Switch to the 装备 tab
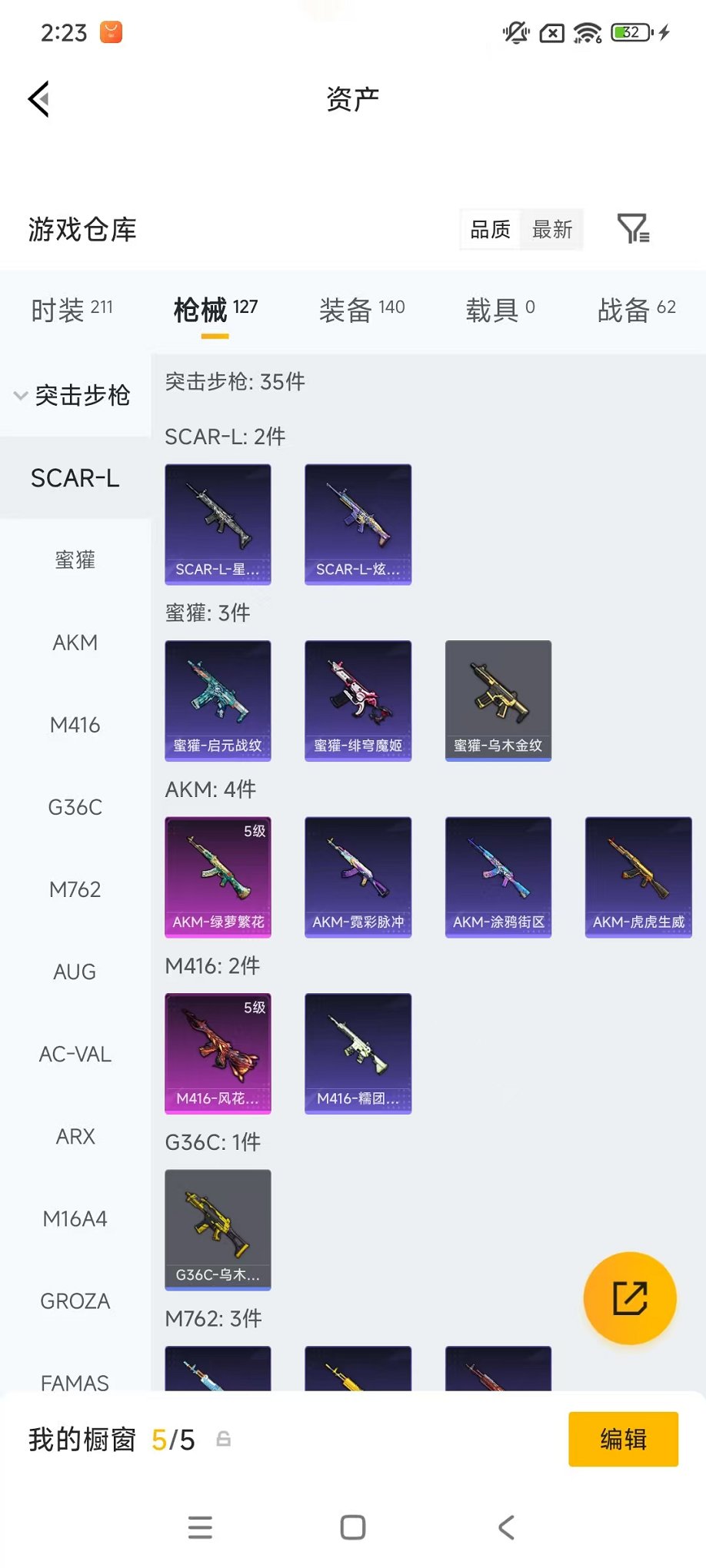 361,310
